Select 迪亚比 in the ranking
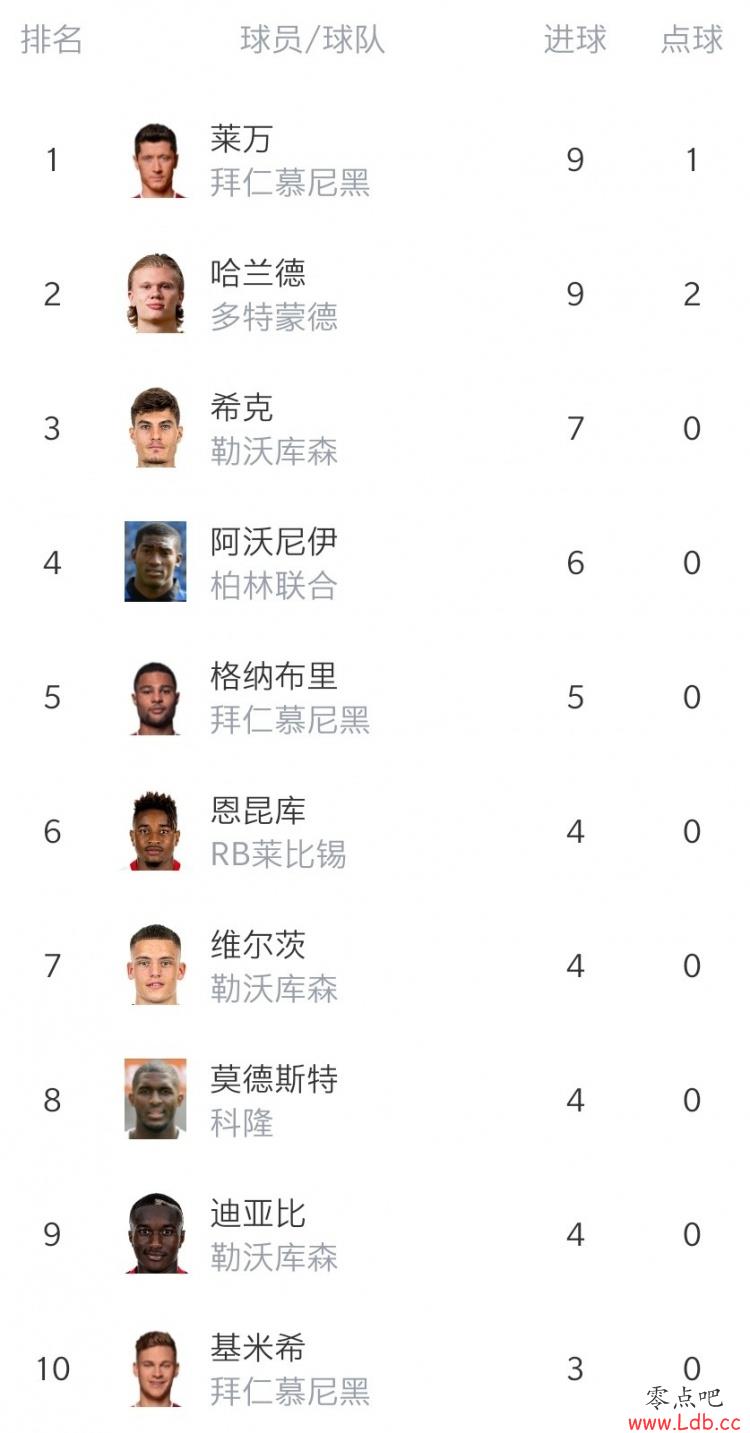The width and height of the screenshot is (750, 1433). point(375,1234)
